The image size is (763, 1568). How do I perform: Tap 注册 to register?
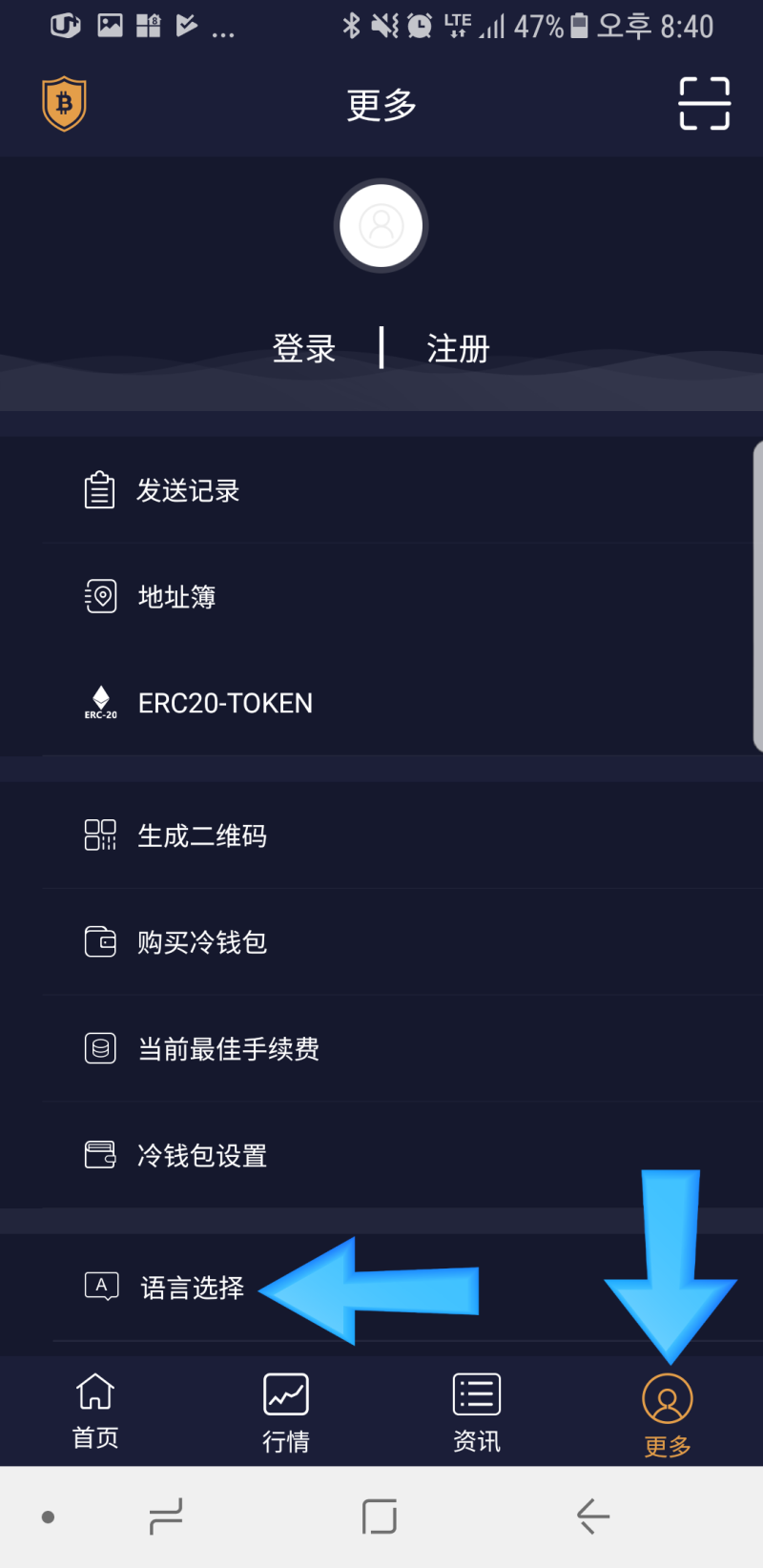coord(458,348)
